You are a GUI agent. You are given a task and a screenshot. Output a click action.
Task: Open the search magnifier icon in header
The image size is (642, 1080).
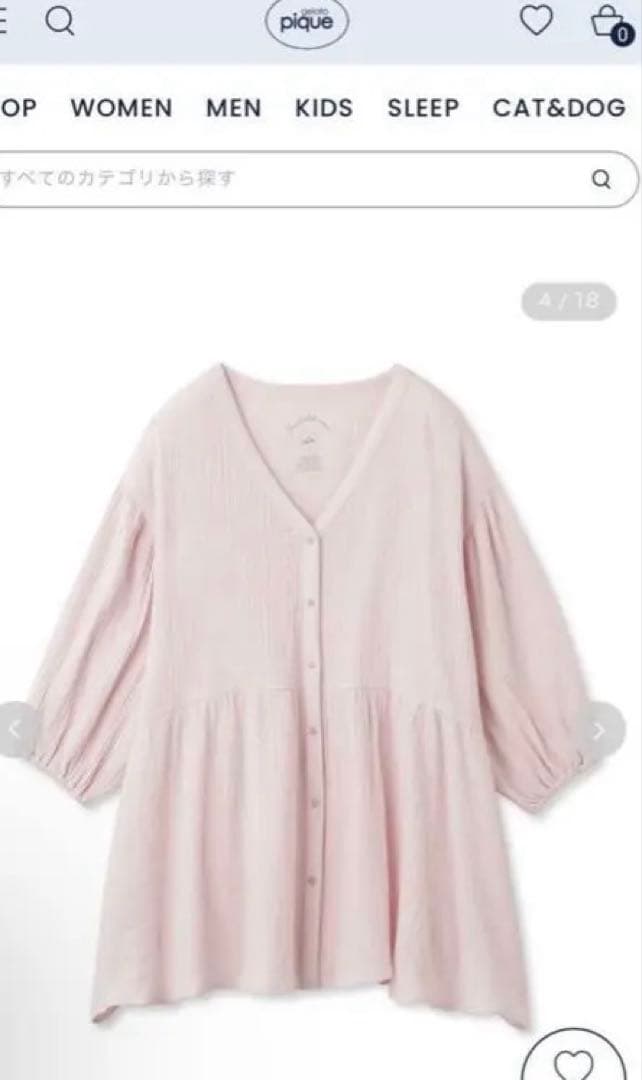point(60,23)
